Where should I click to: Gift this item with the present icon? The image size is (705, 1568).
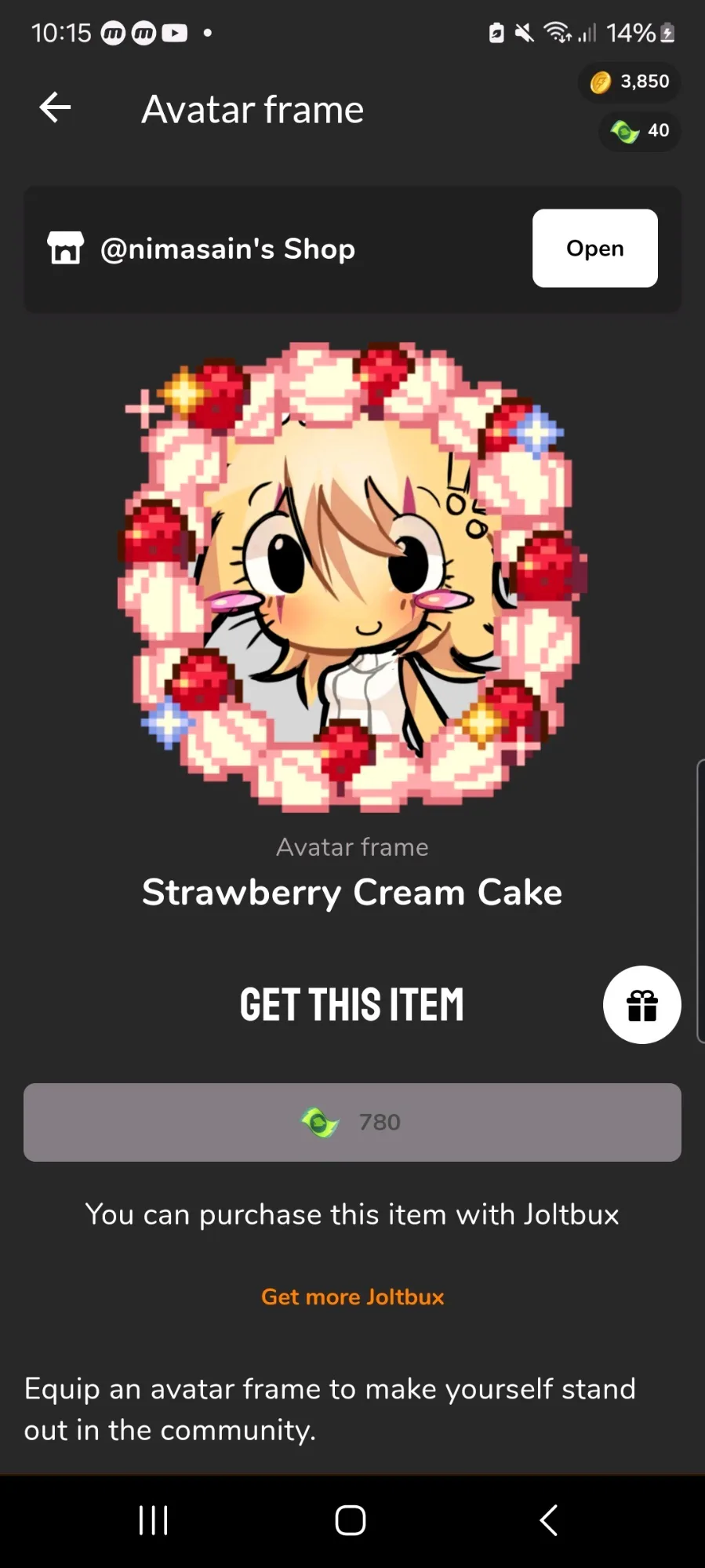(x=641, y=1005)
